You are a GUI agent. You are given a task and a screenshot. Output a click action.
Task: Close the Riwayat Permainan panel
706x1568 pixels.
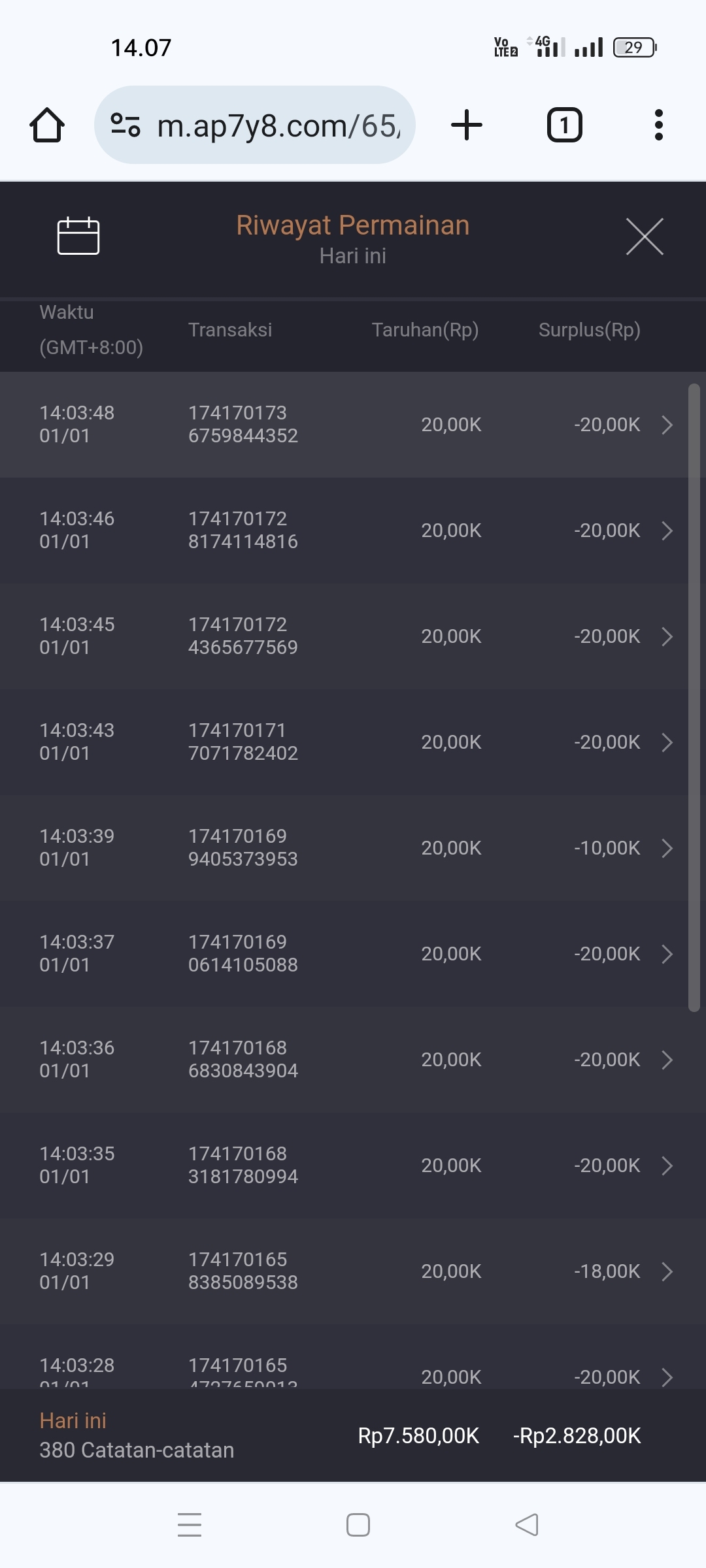click(x=645, y=237)
